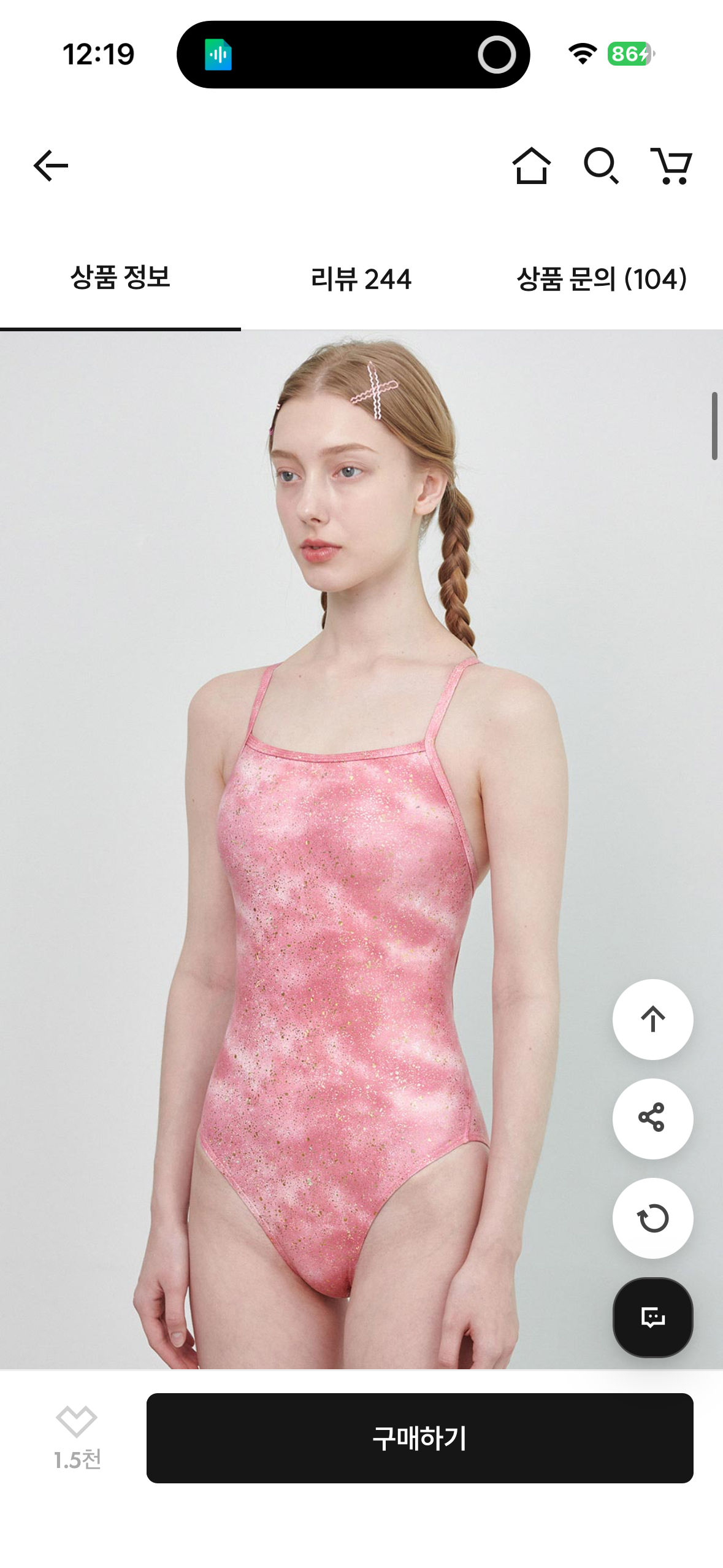The height and width of the screenshot is (1568, 723).
Task: Tap 구매하기 to purchase
Action: pos(420,1438)
